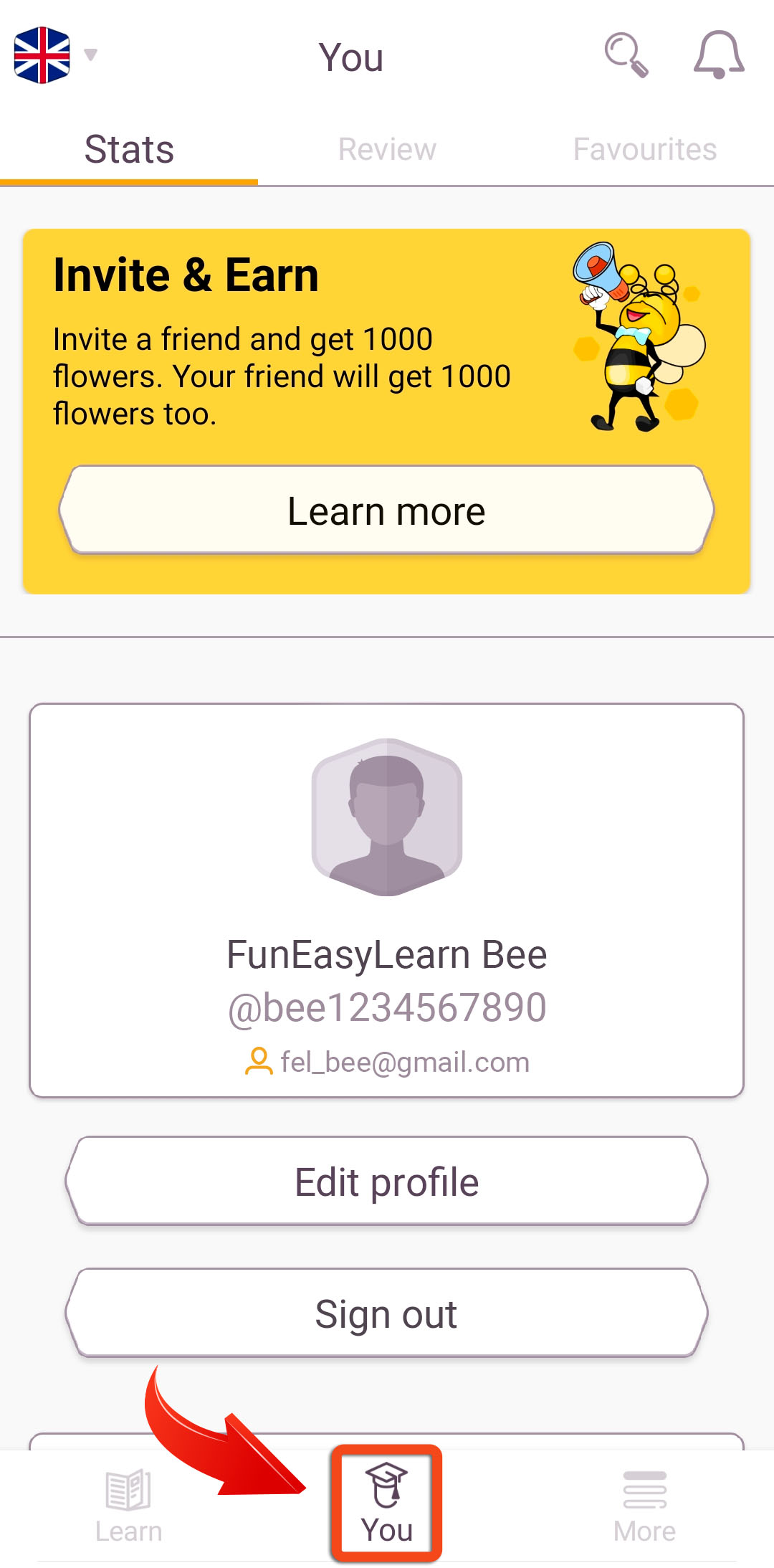Tap Learn more on Invite & Earn

tap(387, 510)
